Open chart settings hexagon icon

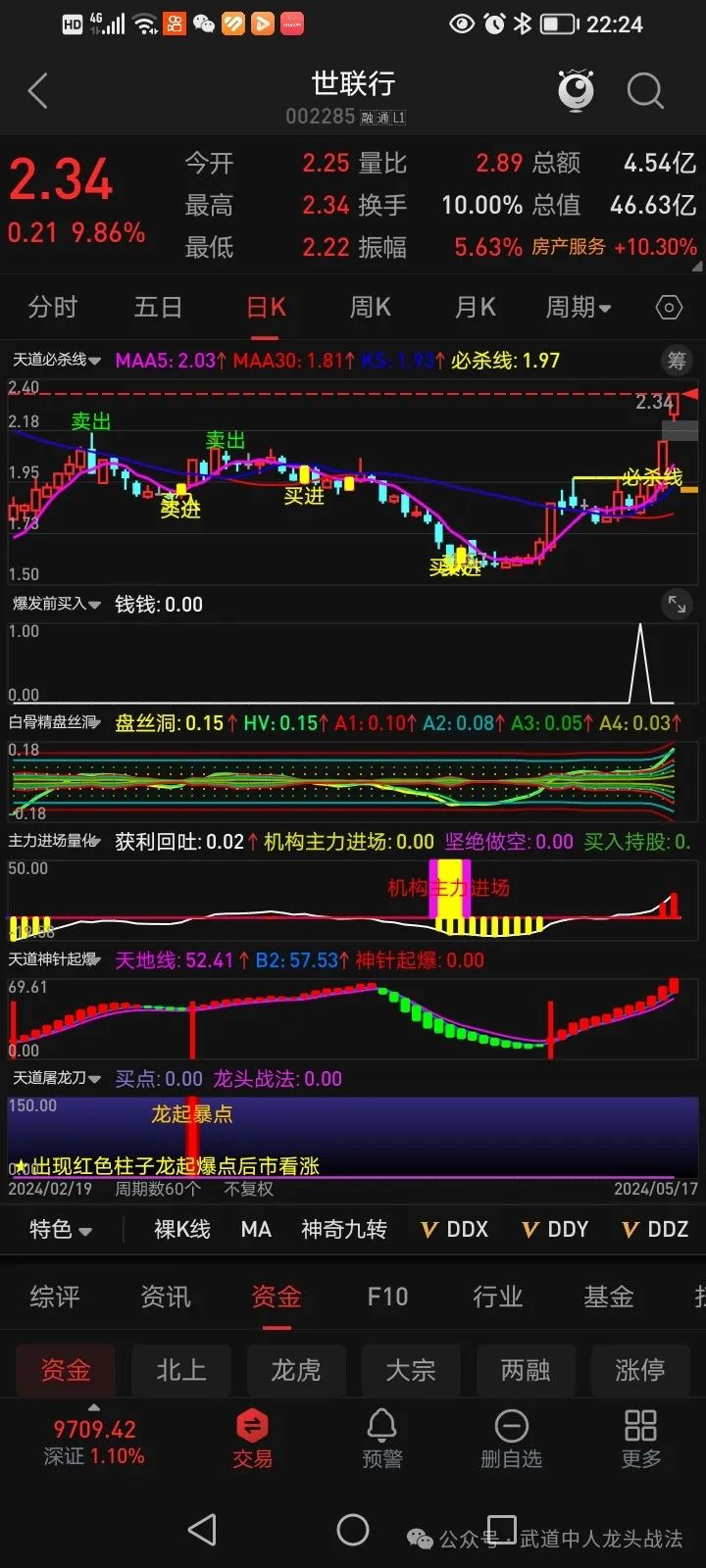click(x=669, y=308)
